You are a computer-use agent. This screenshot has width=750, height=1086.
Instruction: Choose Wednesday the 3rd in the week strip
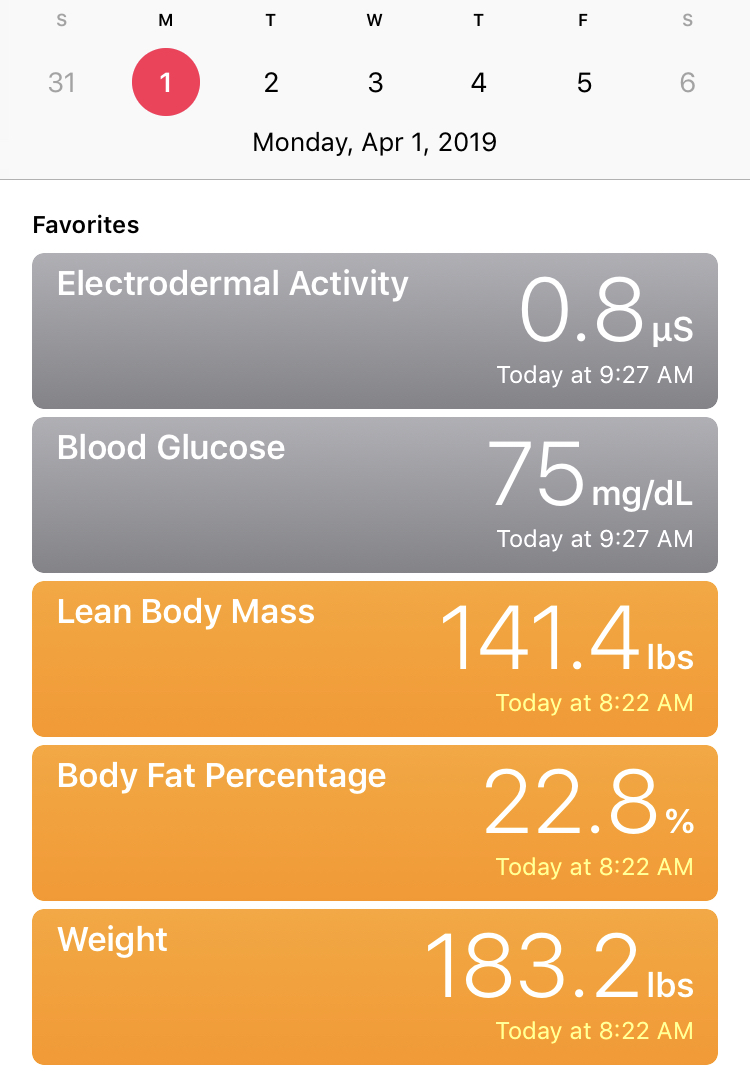[375, 82]
